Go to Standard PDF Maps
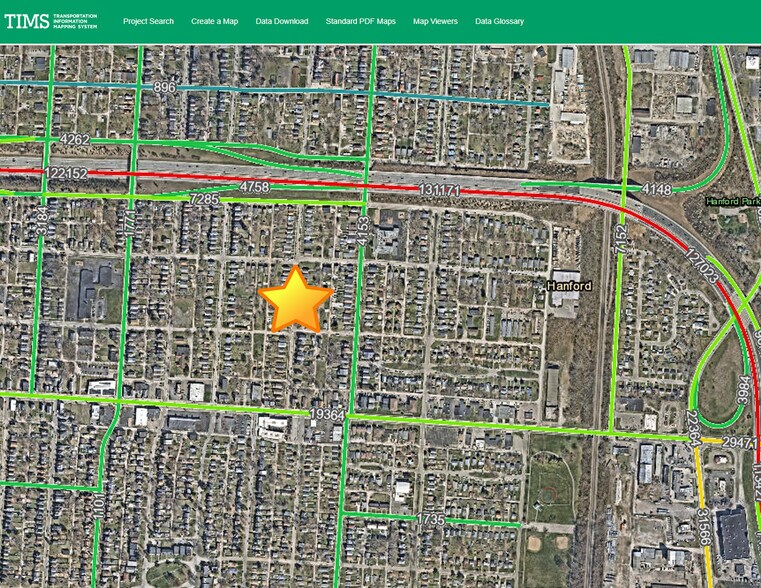 [360, 21]
